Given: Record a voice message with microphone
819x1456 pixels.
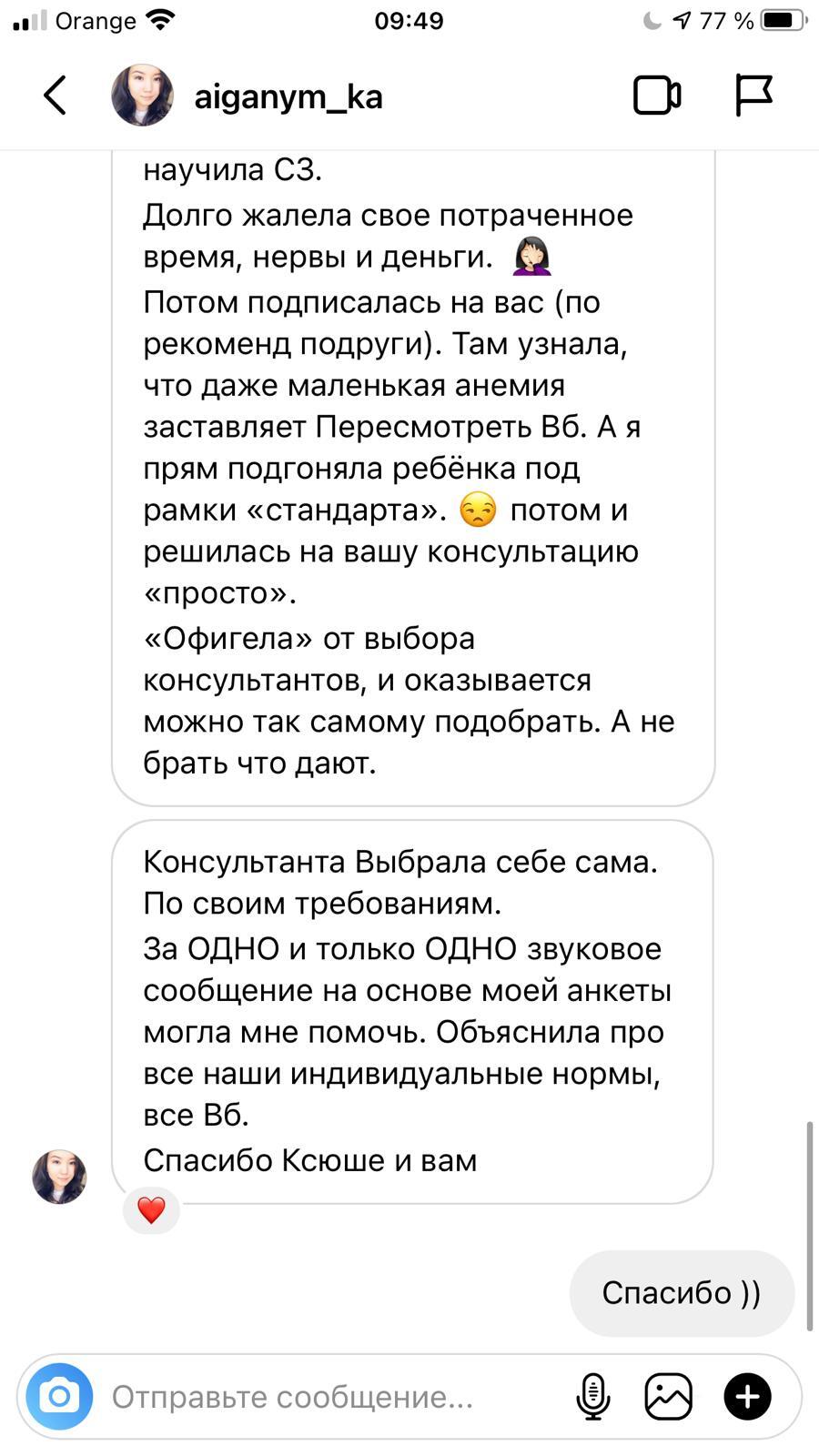Looking at the screenshot, I should point(593,1397).
